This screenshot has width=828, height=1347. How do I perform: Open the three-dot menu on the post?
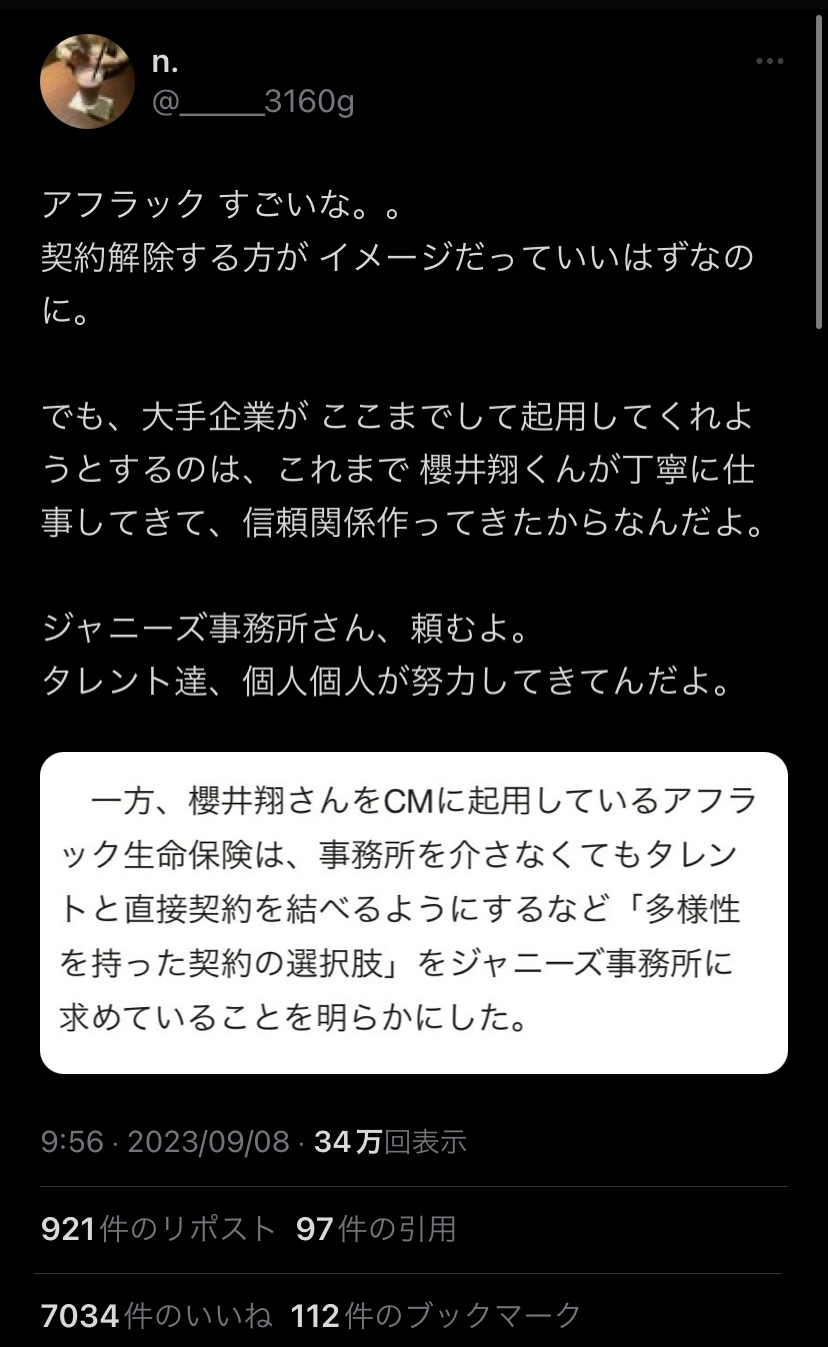[x=769, y=62]
